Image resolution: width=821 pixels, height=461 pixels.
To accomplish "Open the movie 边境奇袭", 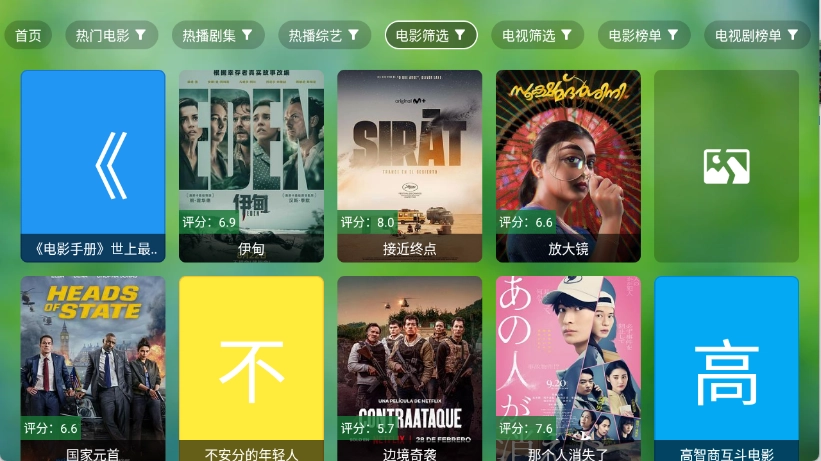I will 409,370.
